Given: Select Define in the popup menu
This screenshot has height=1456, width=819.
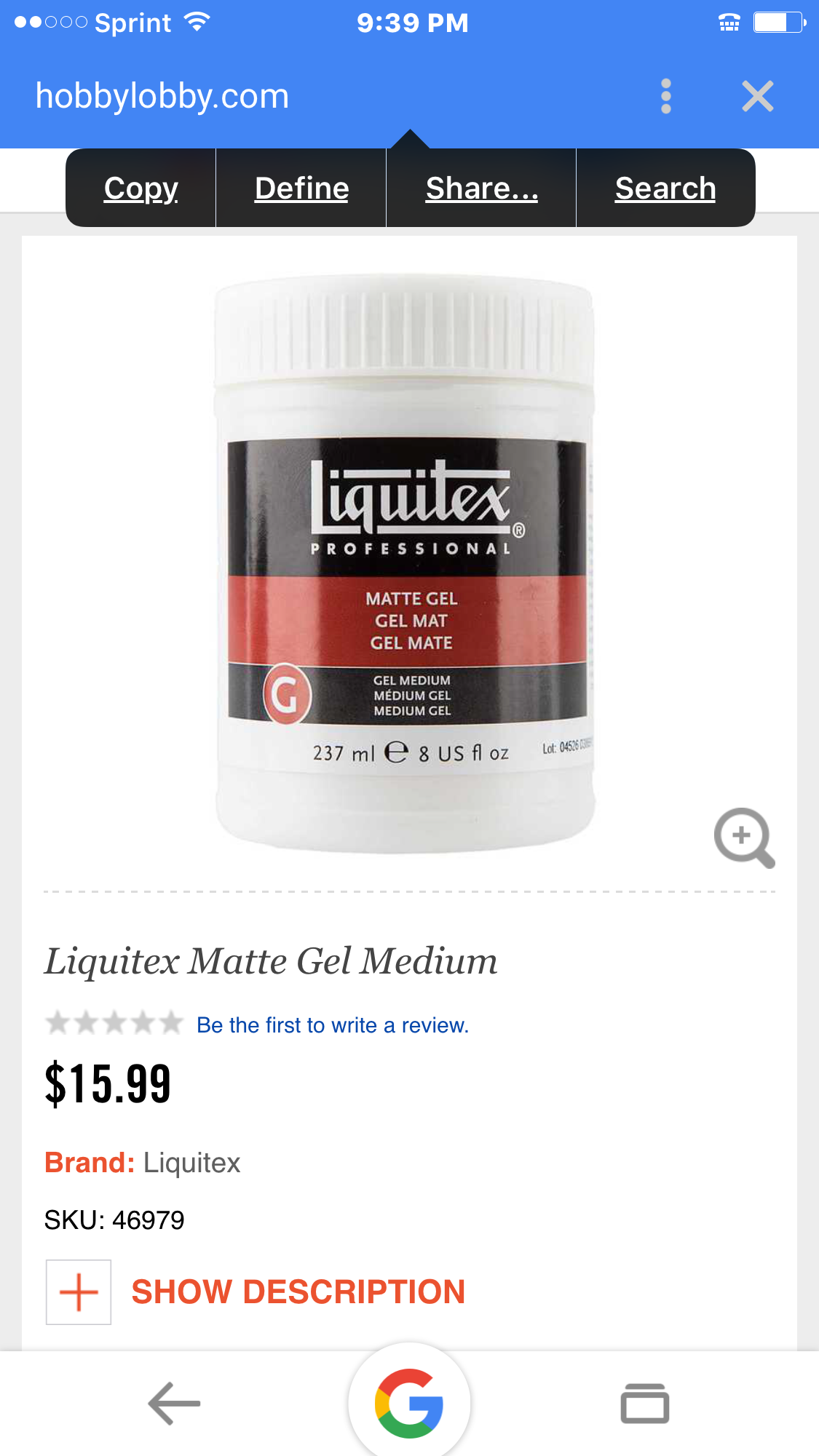Looking at the screenshot, I should point(301,188).
